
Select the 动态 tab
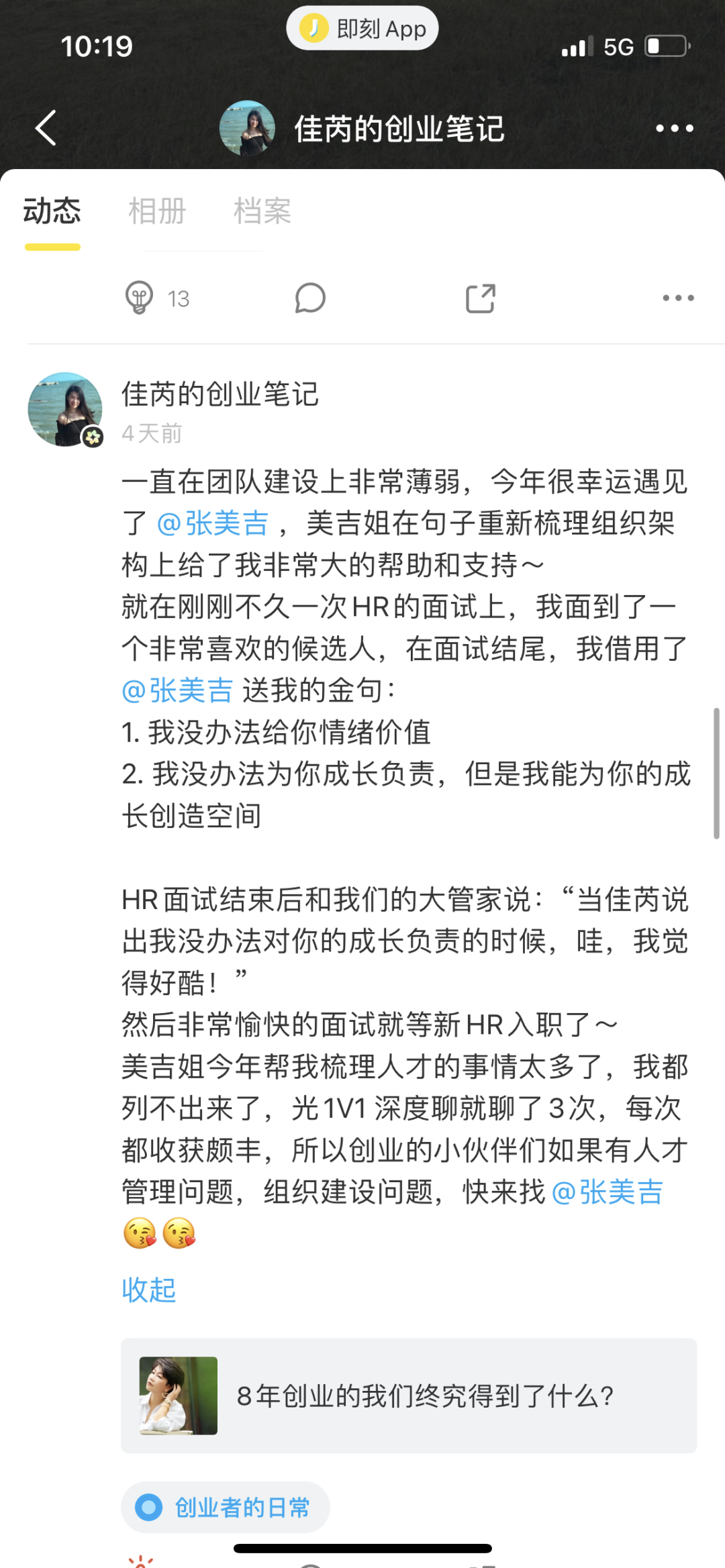[x=52, y=211]
